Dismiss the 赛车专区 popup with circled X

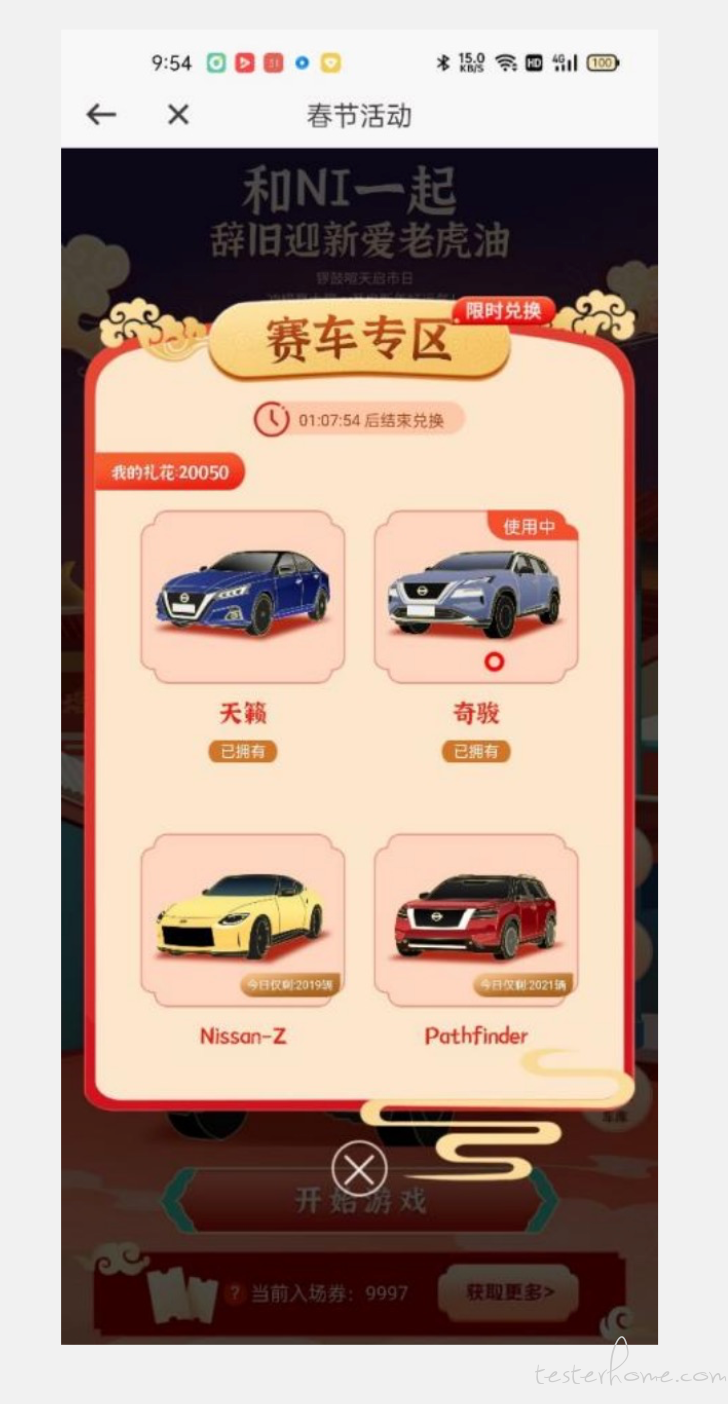coord(359,1168)
